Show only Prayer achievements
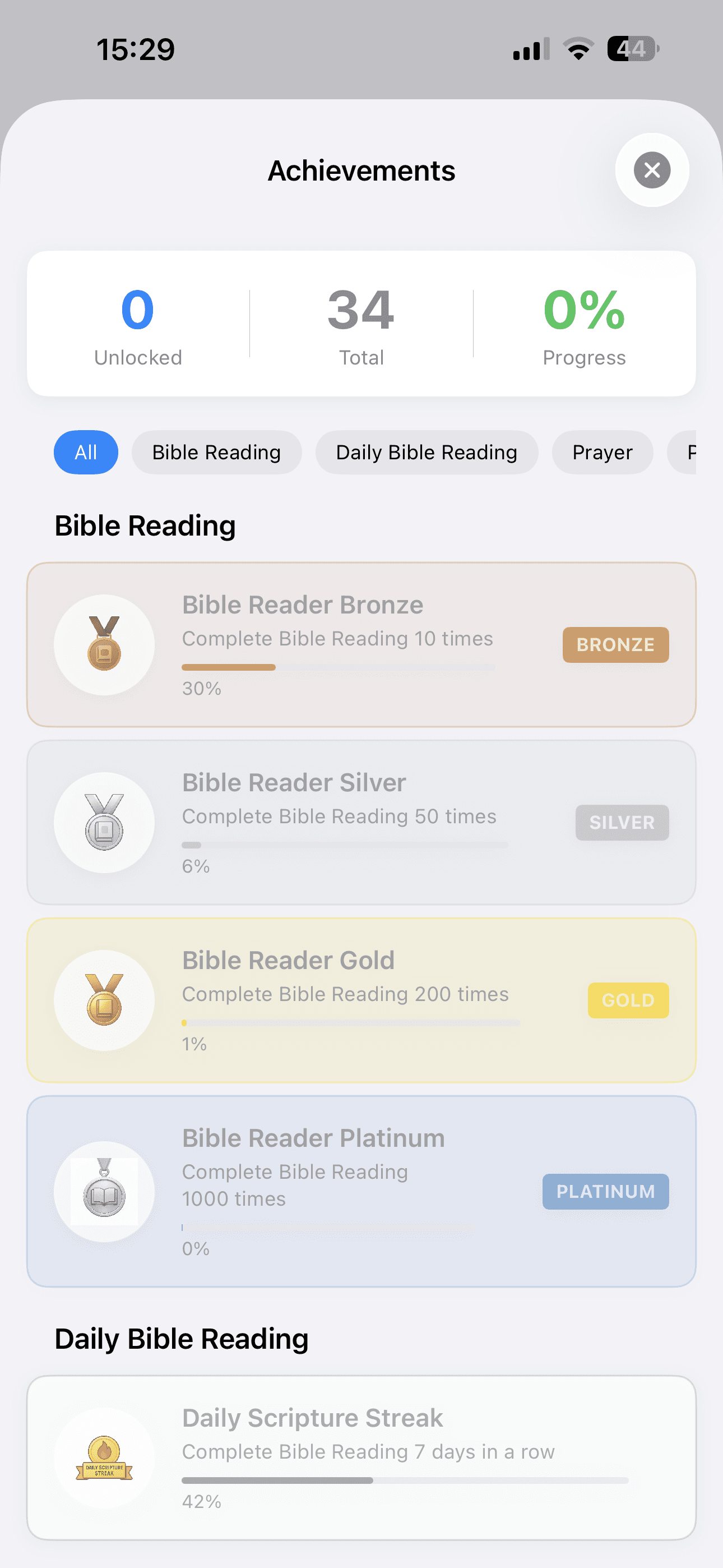723x1568 pixels. (602, 452)
